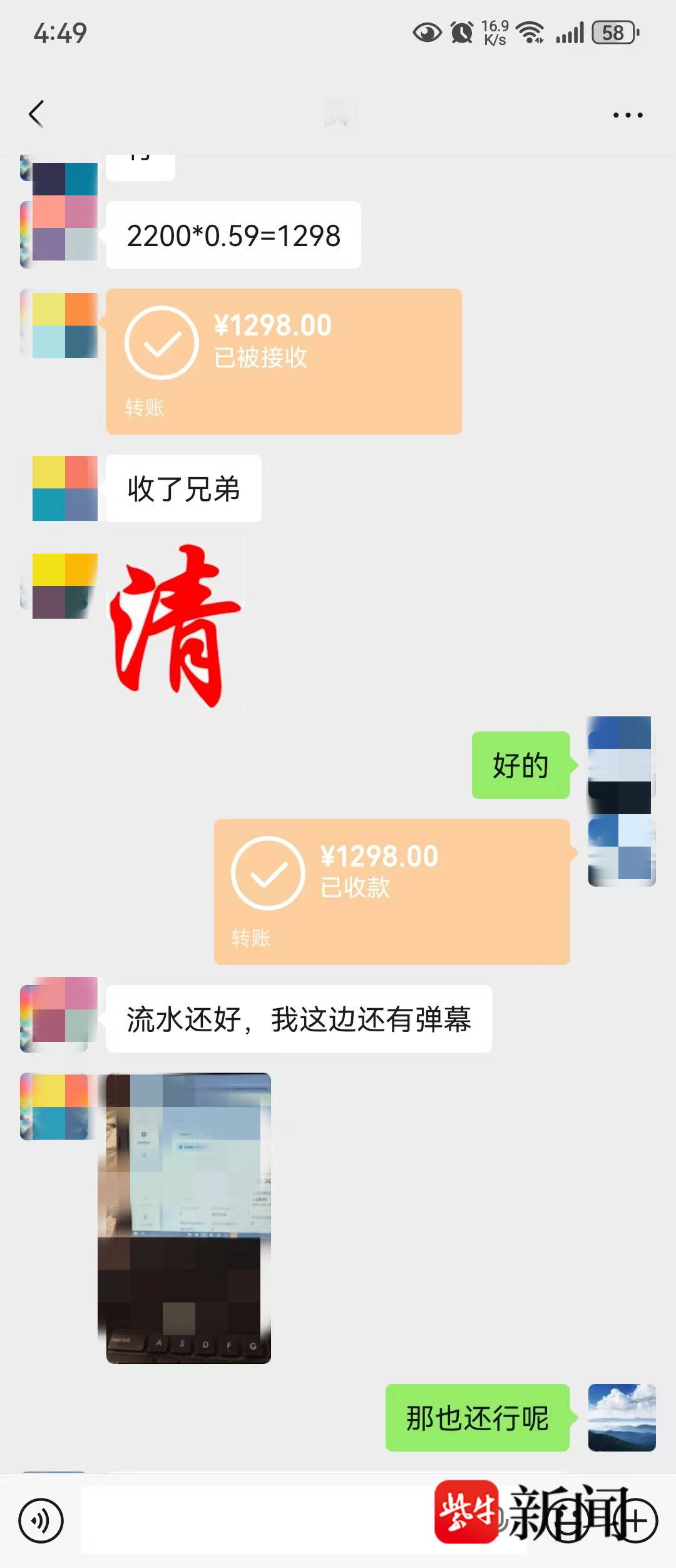Open the plus attachment menu

(x=635, y=1520)
